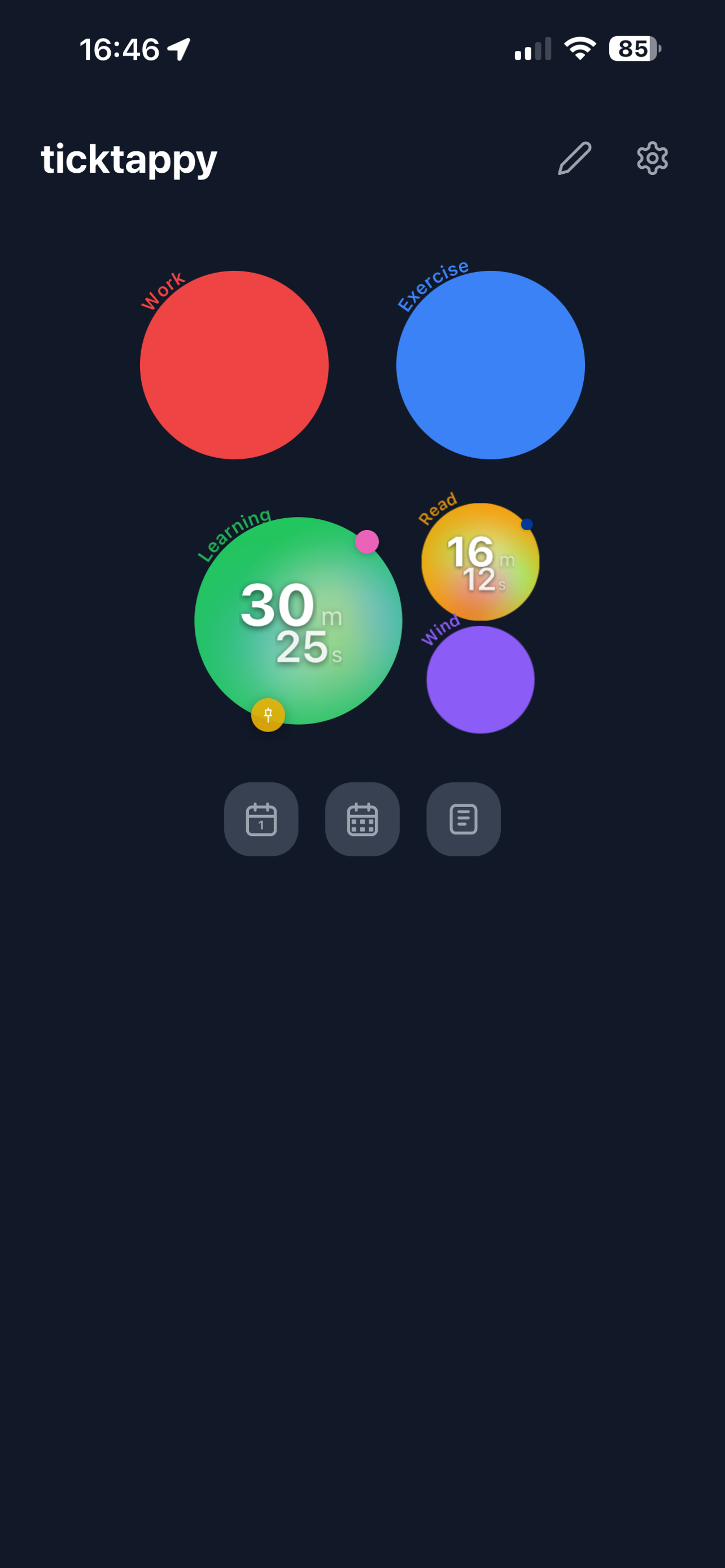The width and height of the screenshot is (725, 1568).
Task: Tap the yellow pin badge on Learning timer
Action: point(268,716)
